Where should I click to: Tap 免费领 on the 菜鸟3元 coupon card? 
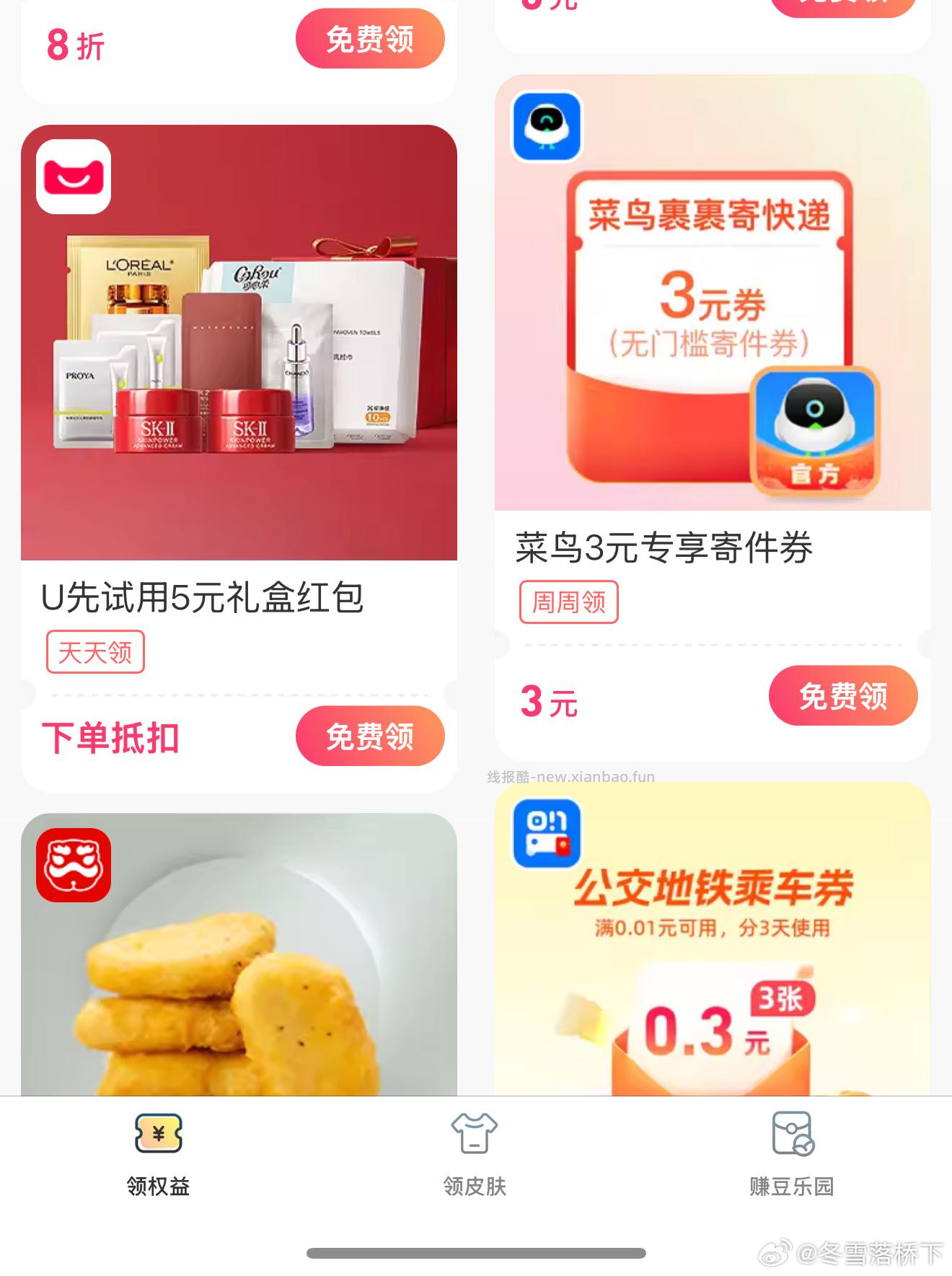pos(843,695)
